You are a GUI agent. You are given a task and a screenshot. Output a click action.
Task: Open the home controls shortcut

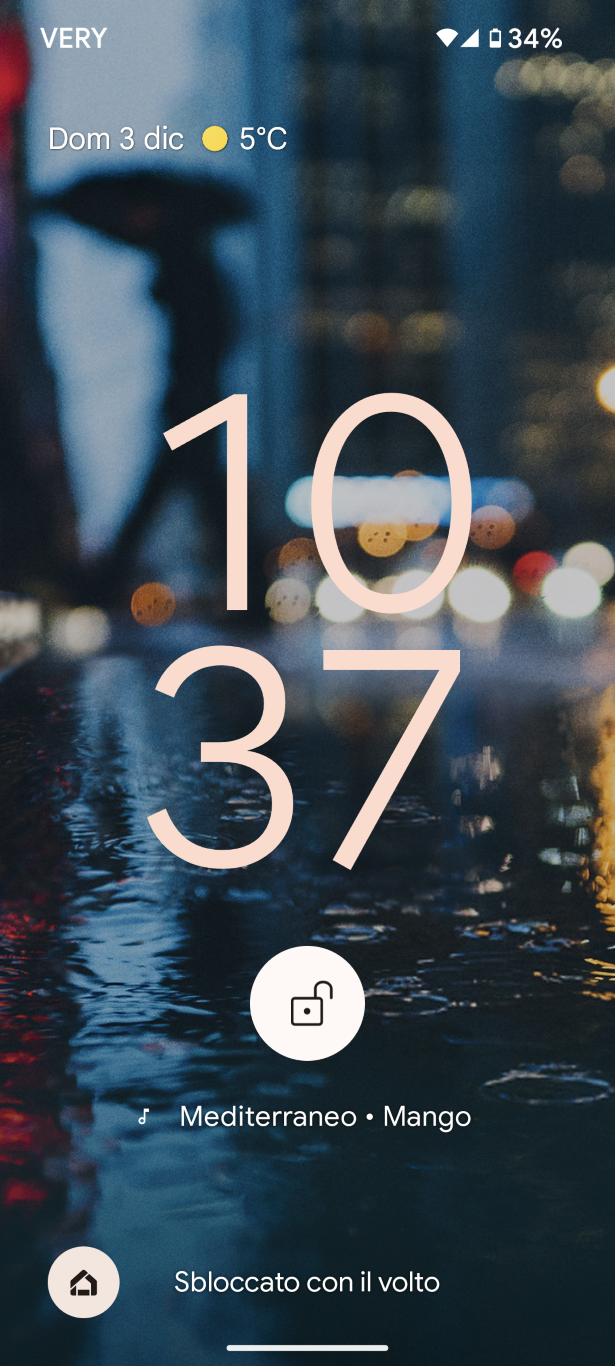coord(84,1282)
